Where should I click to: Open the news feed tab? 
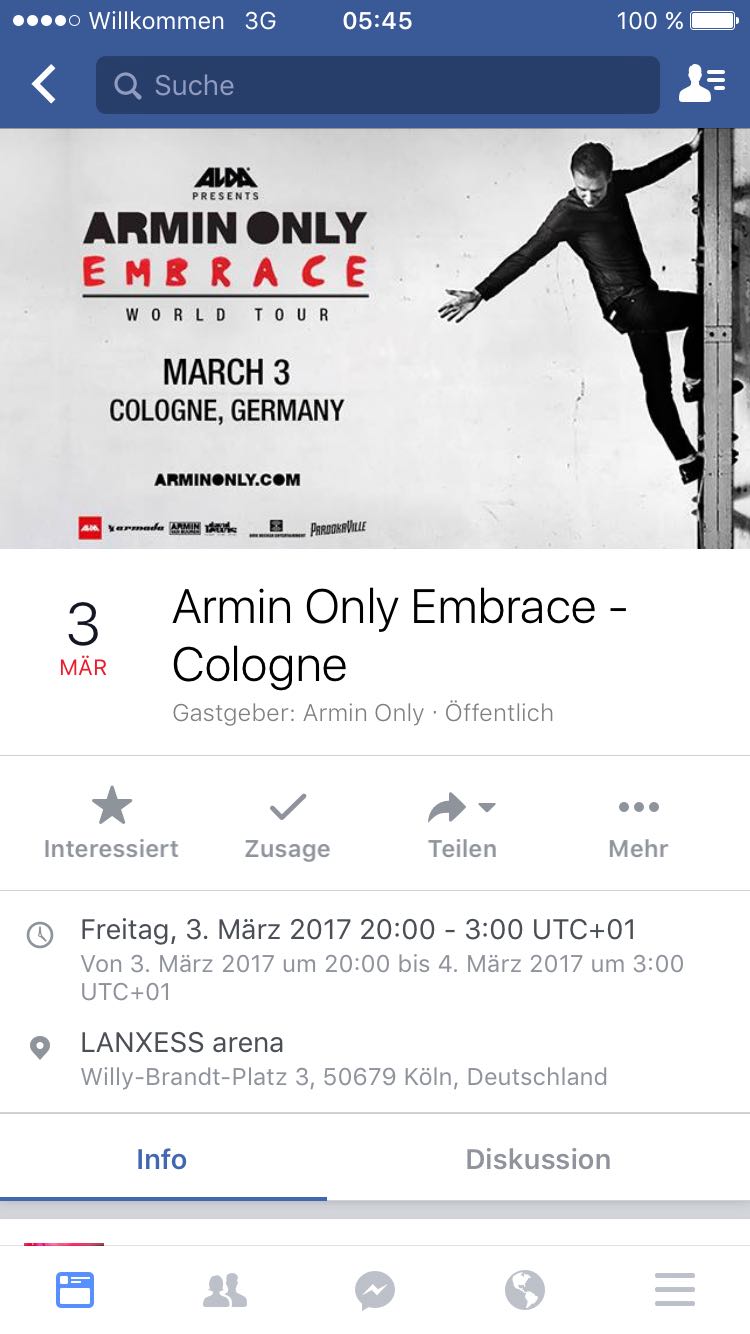[75, 1290]
